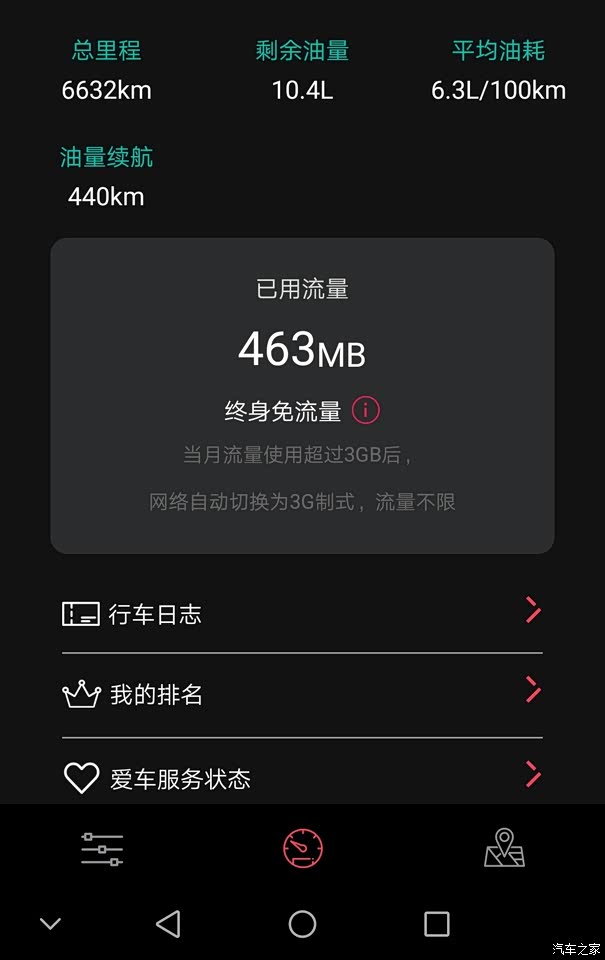Open 我的排名 ranking row

[301, 694]
